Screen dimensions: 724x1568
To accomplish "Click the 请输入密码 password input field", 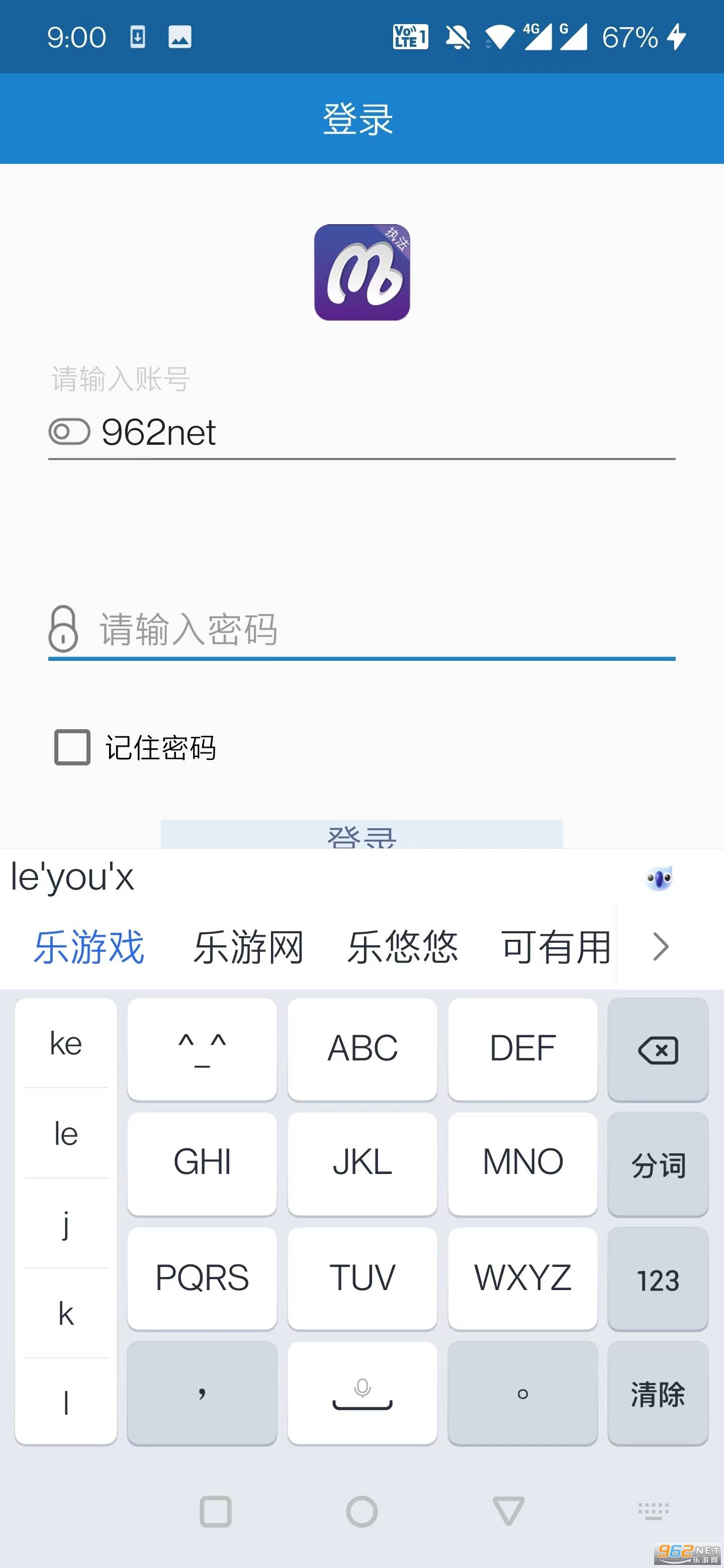I will tap(305, 632).
